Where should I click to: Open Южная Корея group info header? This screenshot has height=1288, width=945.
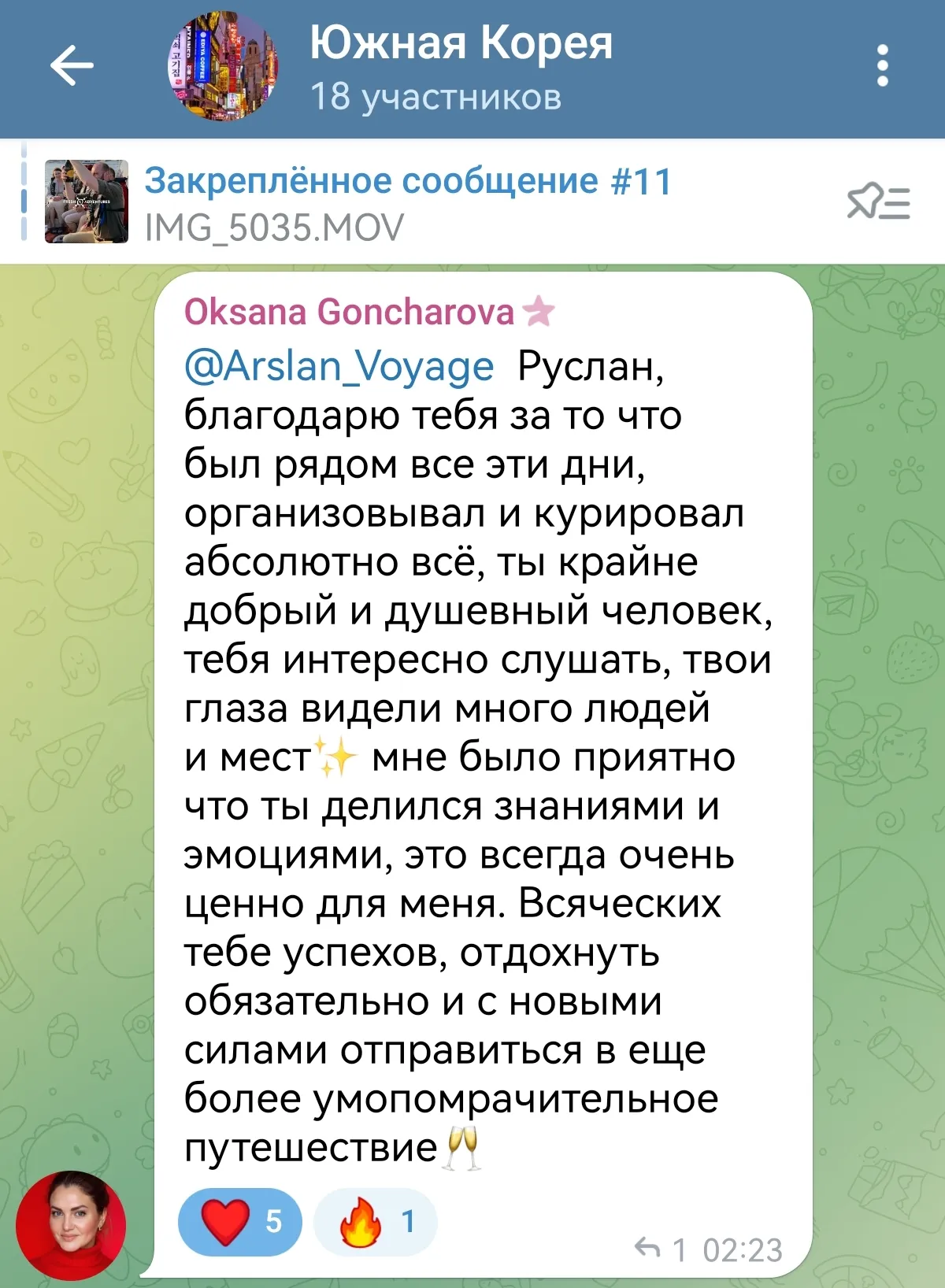pyautogui.click(x=460, y=68)
